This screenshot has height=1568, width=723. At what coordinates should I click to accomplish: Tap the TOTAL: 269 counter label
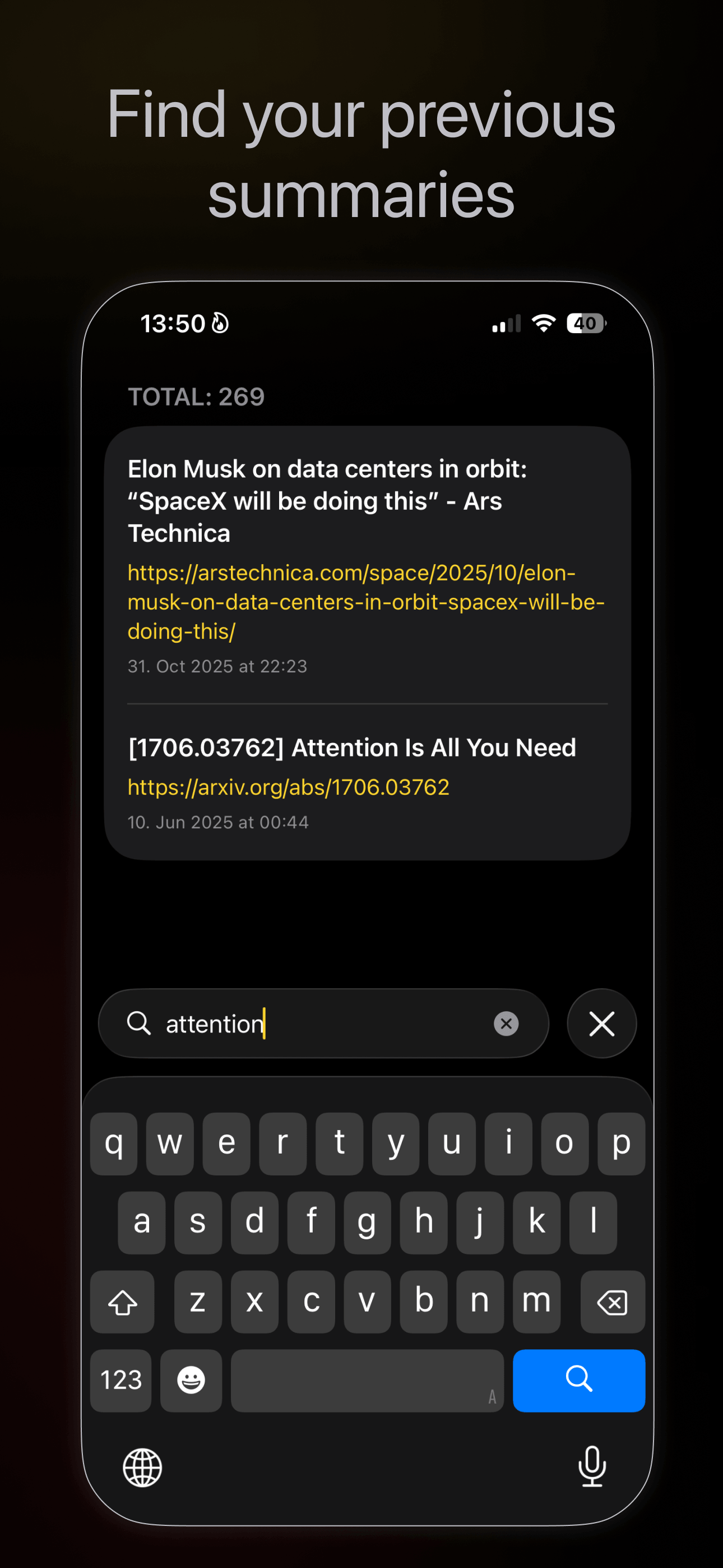[x=197, y=397]
